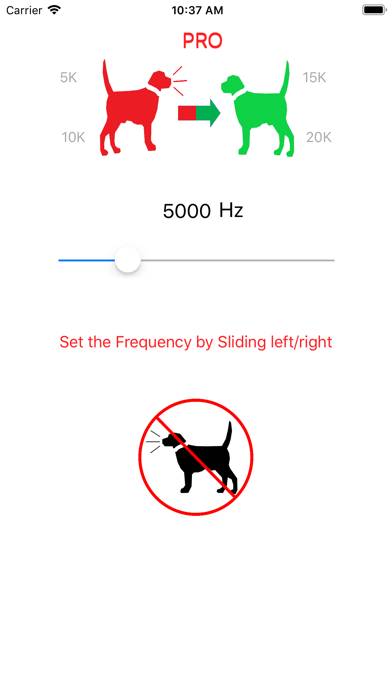This screenshot has height=696, width=392.
Task: Select the 10K frequency preset
Action: coord(73,138)
